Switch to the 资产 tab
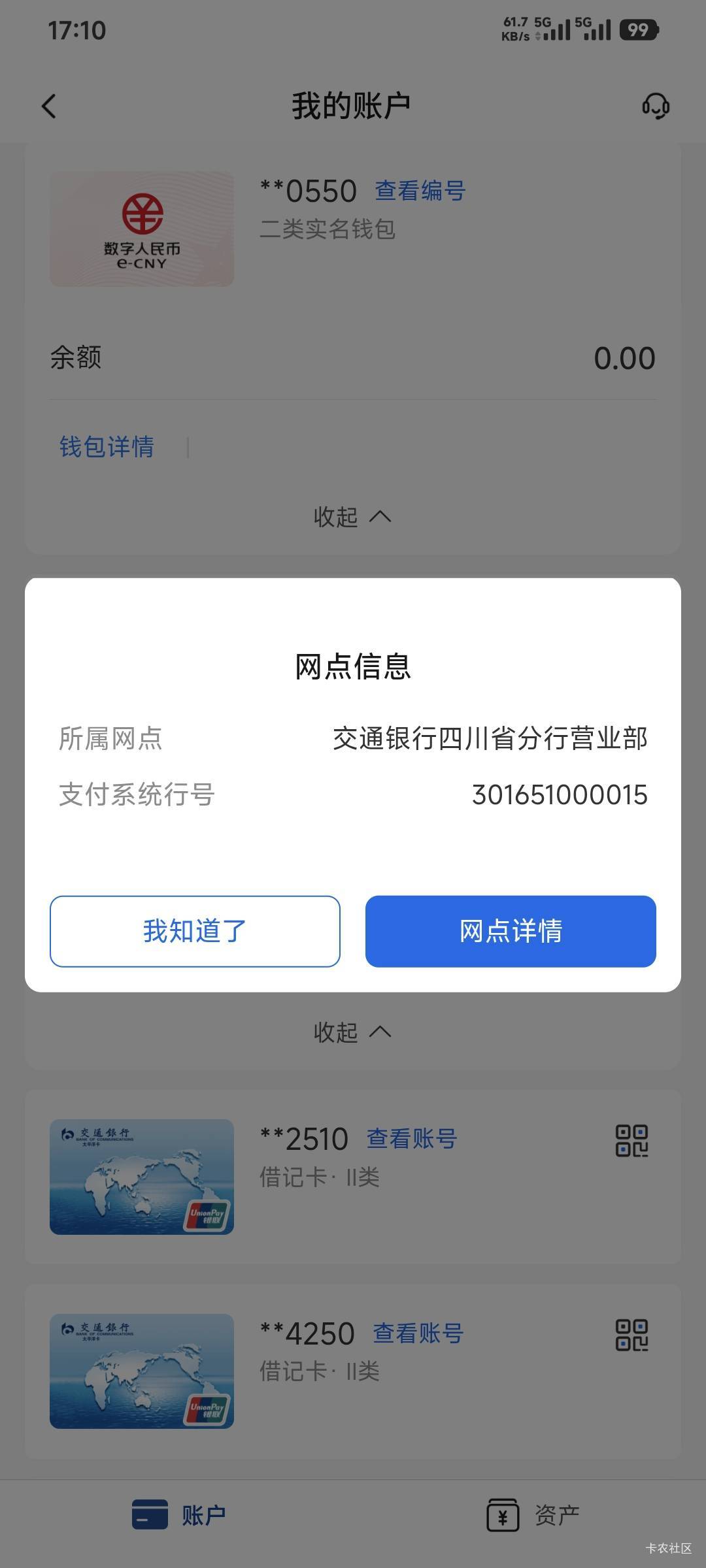Screen dimensions: 706x1568 pyautogui.click(x=533, y=1515)
